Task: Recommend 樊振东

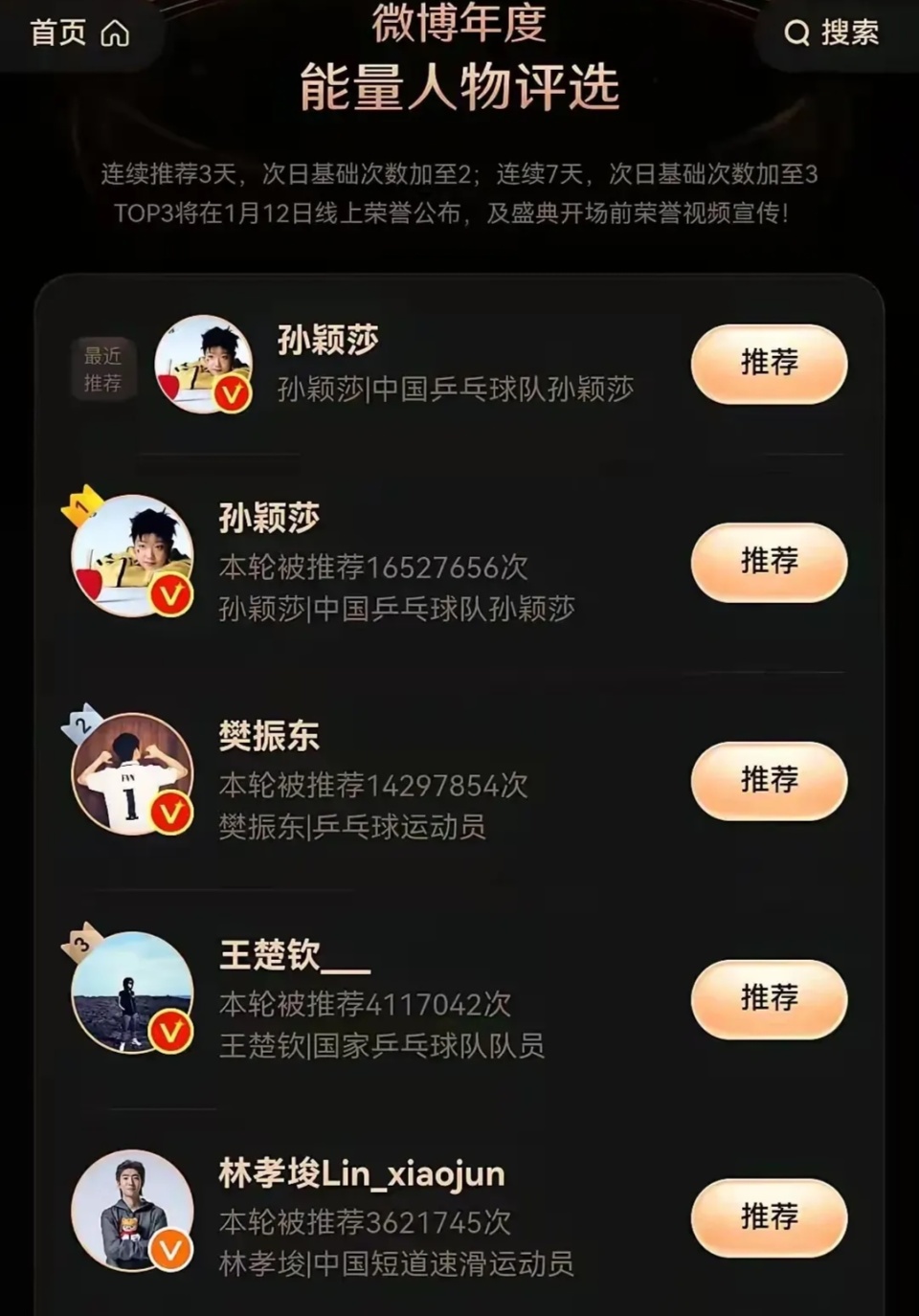Action: coord(769,780)
